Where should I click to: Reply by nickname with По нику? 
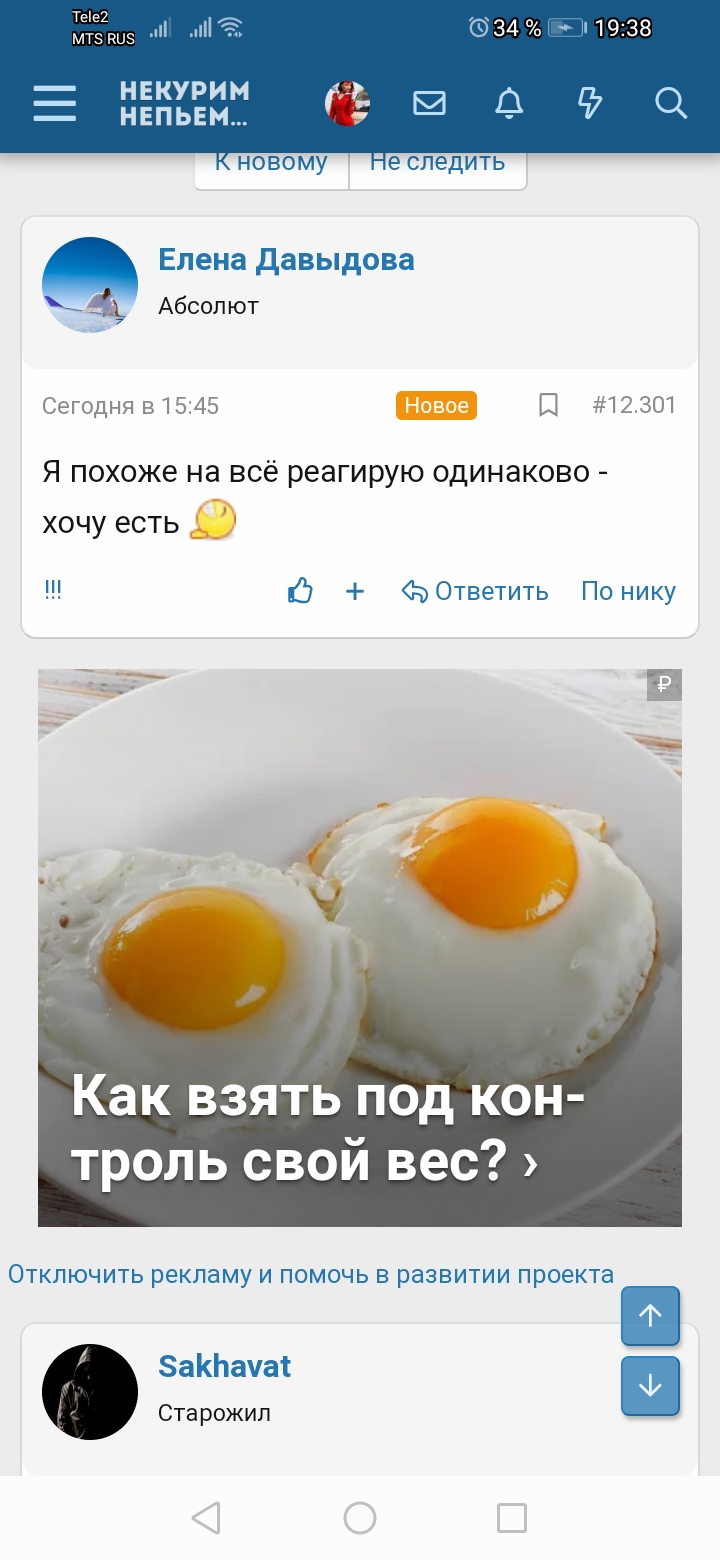627,591
